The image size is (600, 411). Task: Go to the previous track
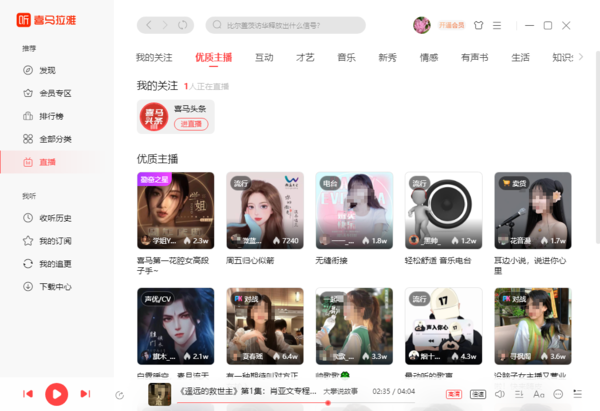(x=28, y=395)
